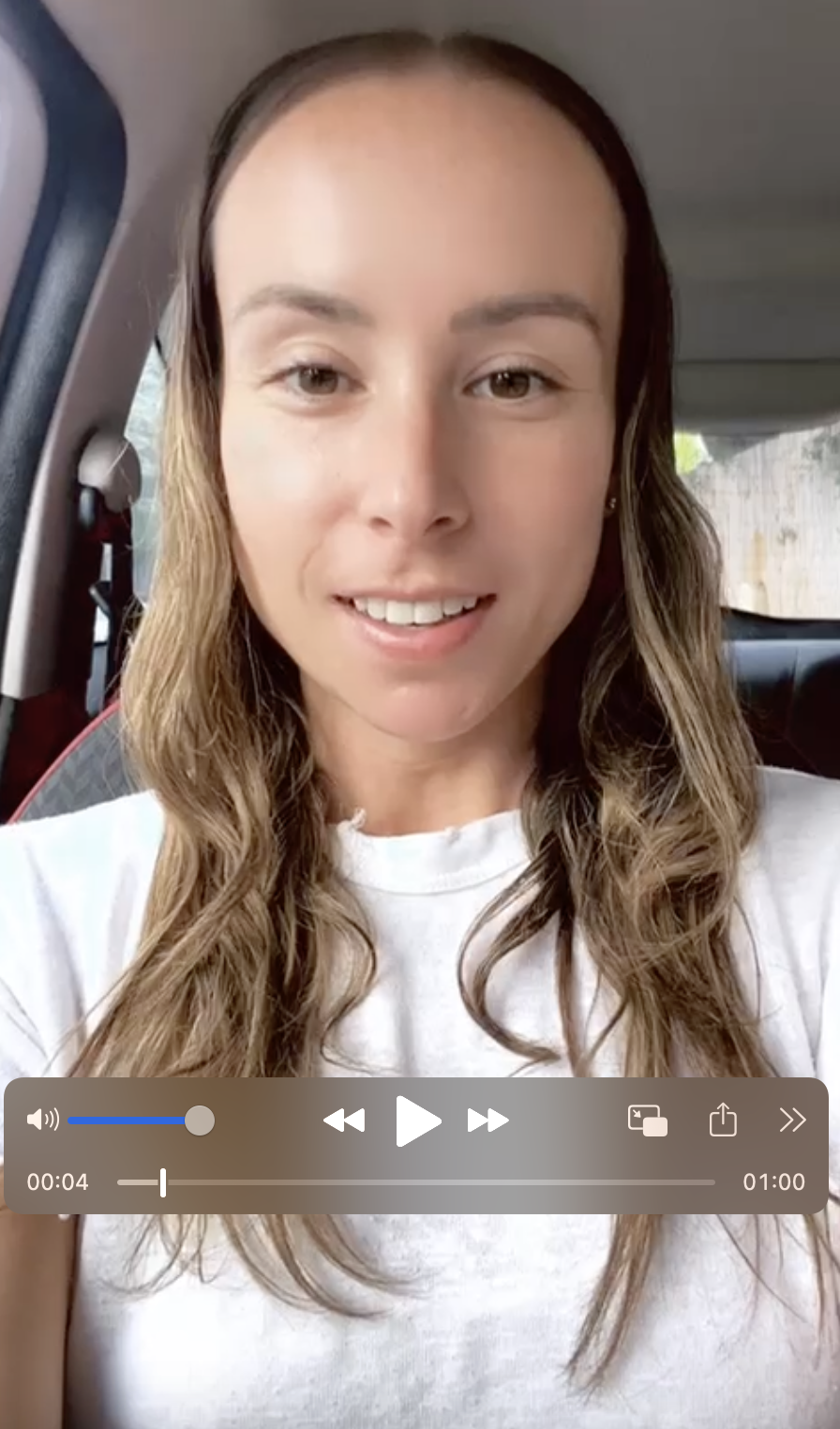Fast forward the video
This screenshot has width=840, height=1429.
(487, 1121)
